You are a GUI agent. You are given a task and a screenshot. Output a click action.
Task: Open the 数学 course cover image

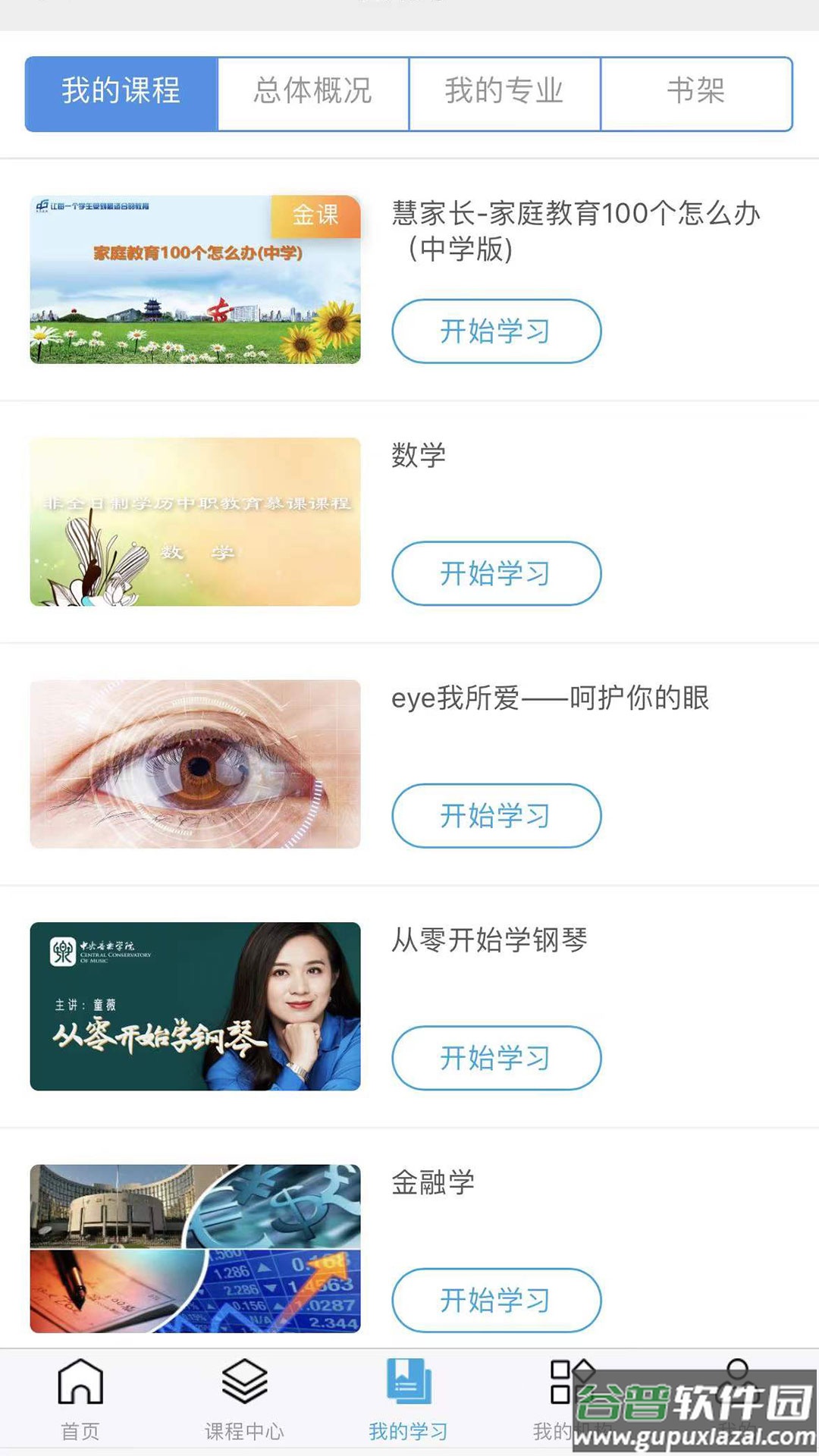(195, 522)
